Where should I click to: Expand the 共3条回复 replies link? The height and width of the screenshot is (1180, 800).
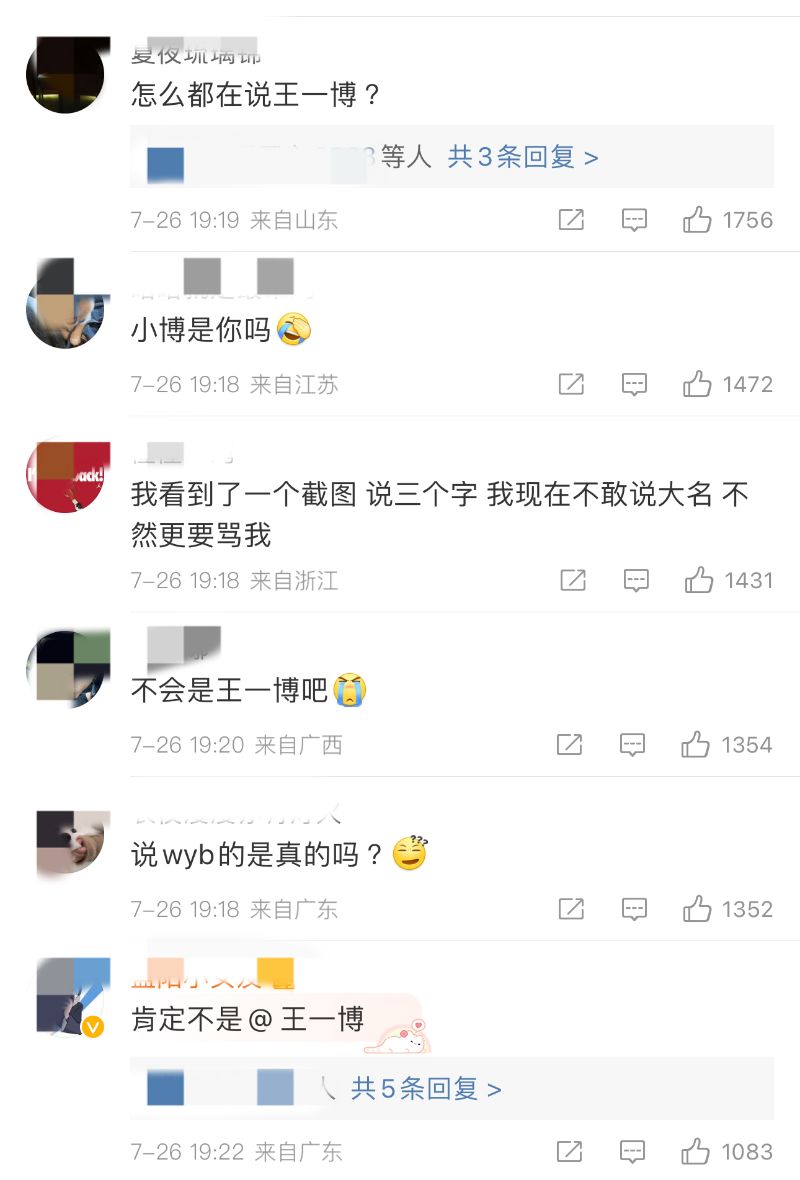523,157
